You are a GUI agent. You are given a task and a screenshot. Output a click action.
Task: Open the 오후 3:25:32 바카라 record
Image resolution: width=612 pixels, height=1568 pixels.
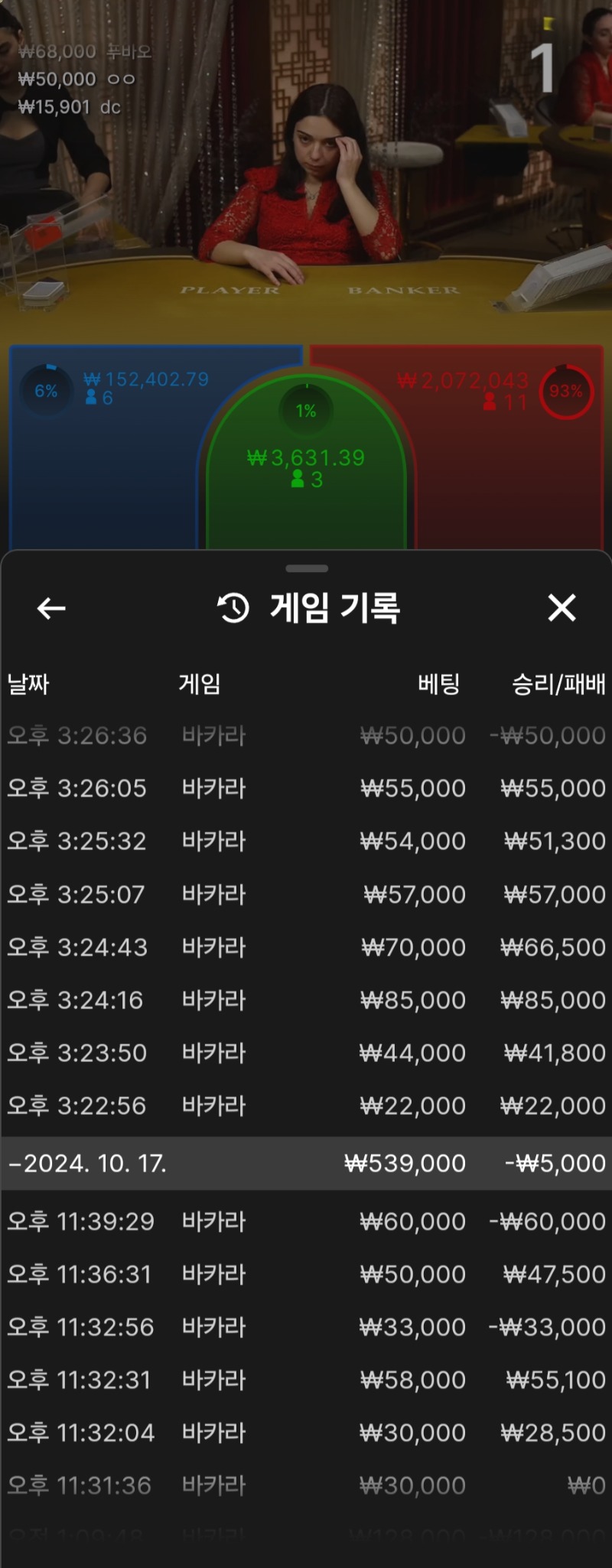(306, 841)
